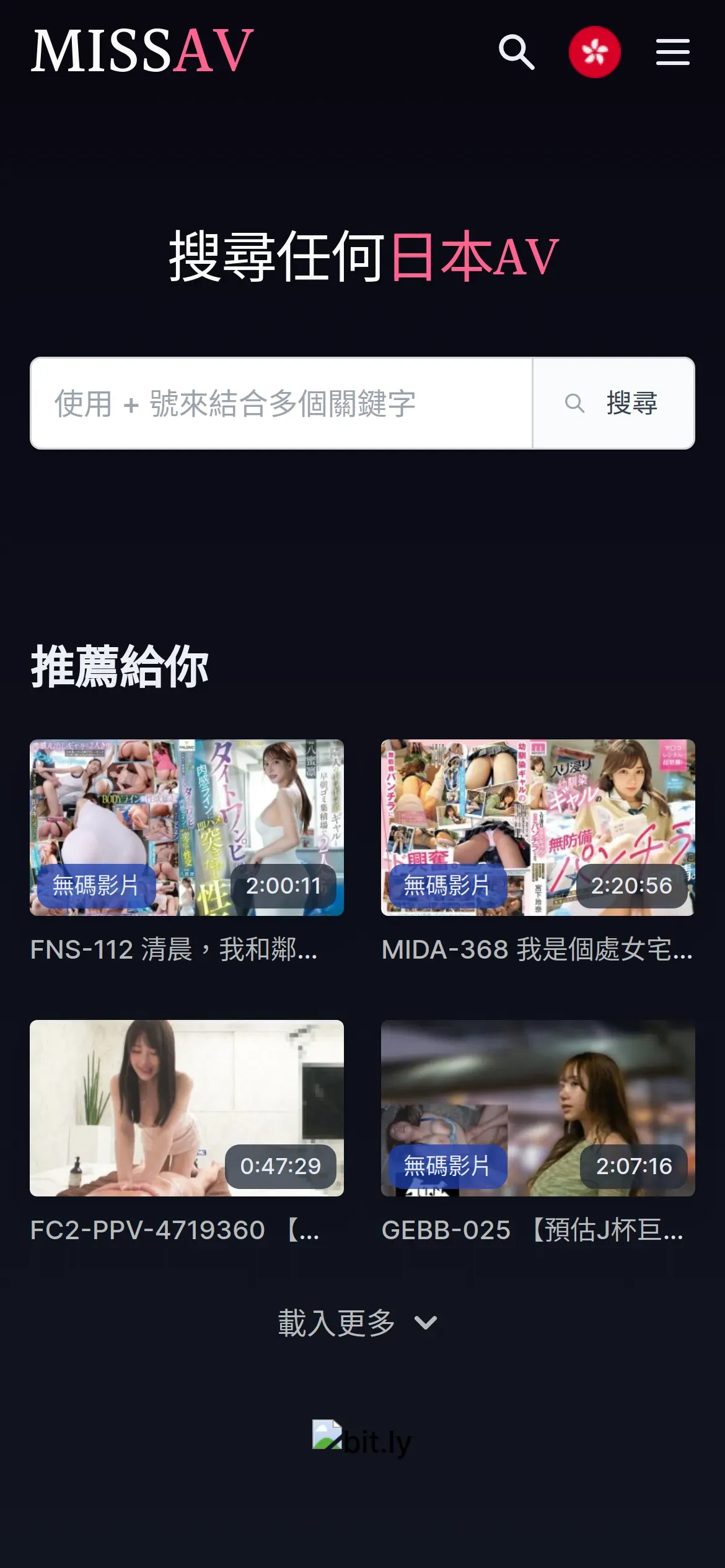The height and width of the screenshot is (1568, 725).
Task: Open the MIDA-368 video thumbnail
Action: click(x=537, y=827)
